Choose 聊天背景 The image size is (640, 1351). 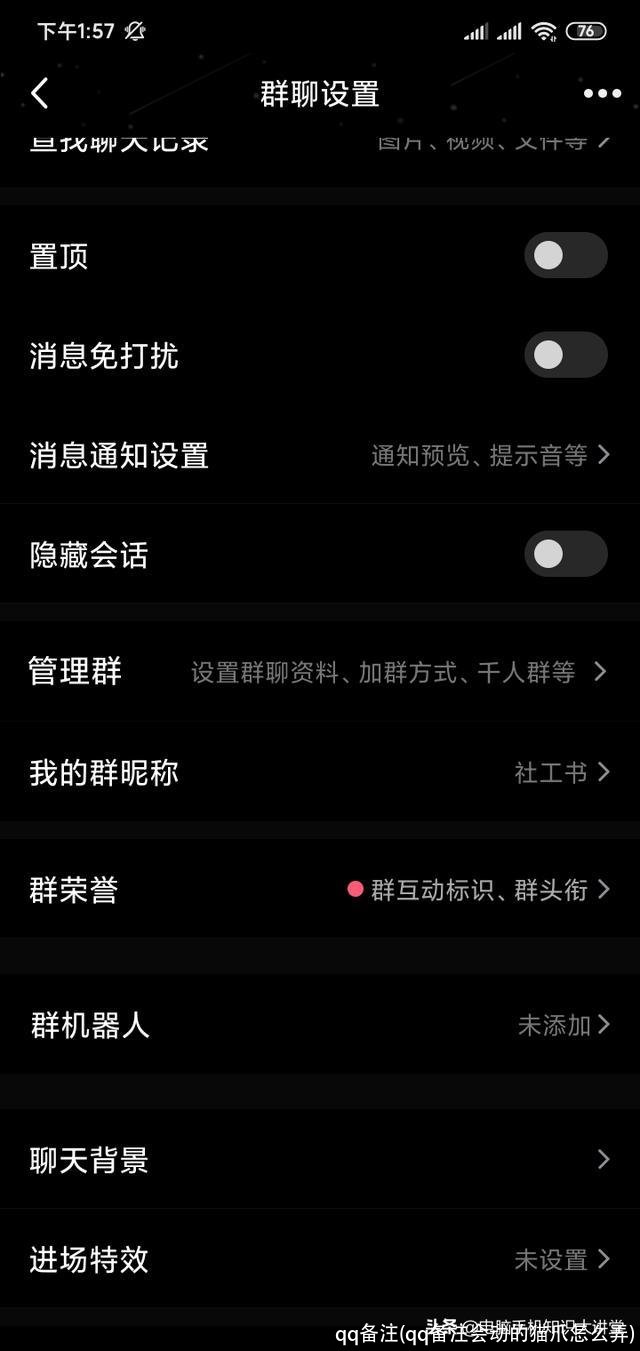320,1160
